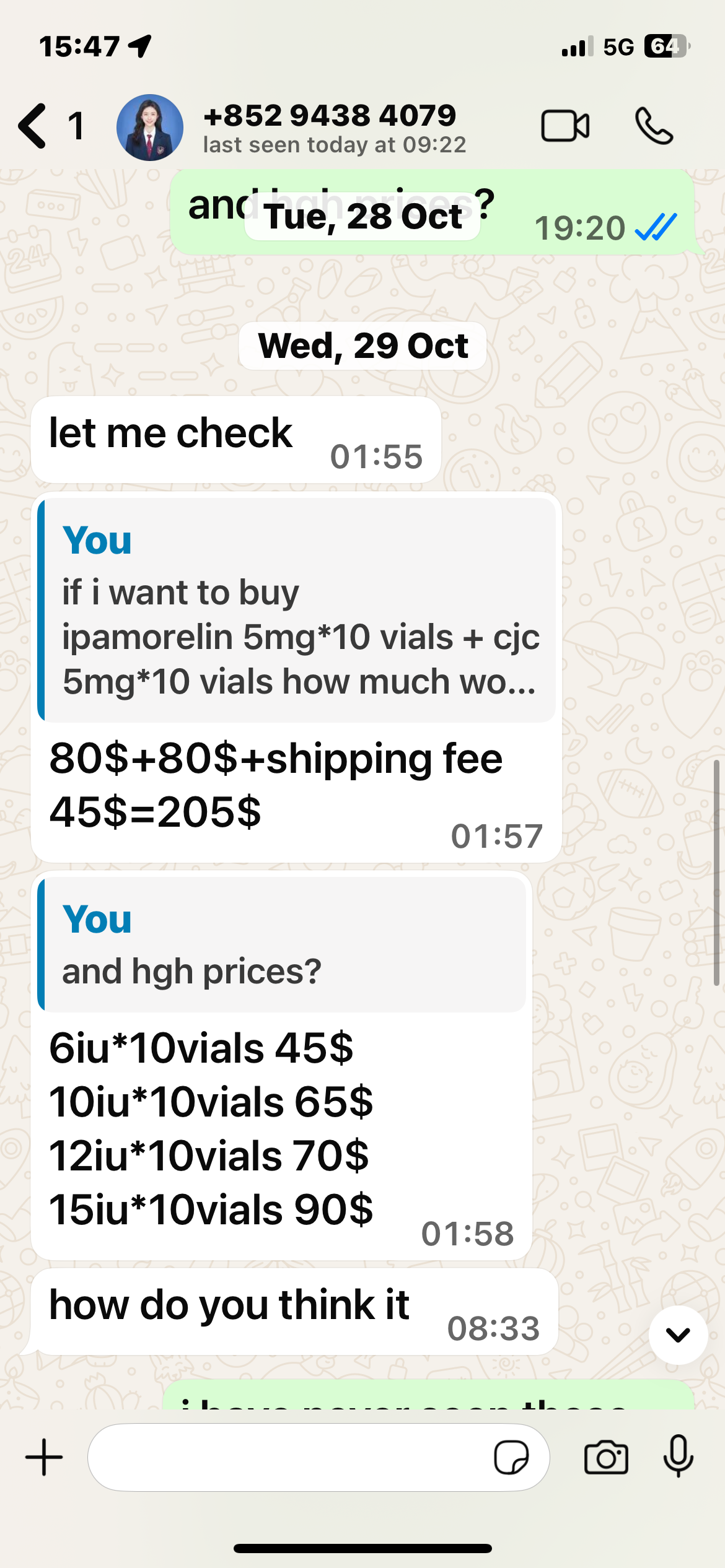Viewport: 725px width, 1568px height.
Task: Jump to quoted ipamorelin message
Action: (x=297, y=610)
